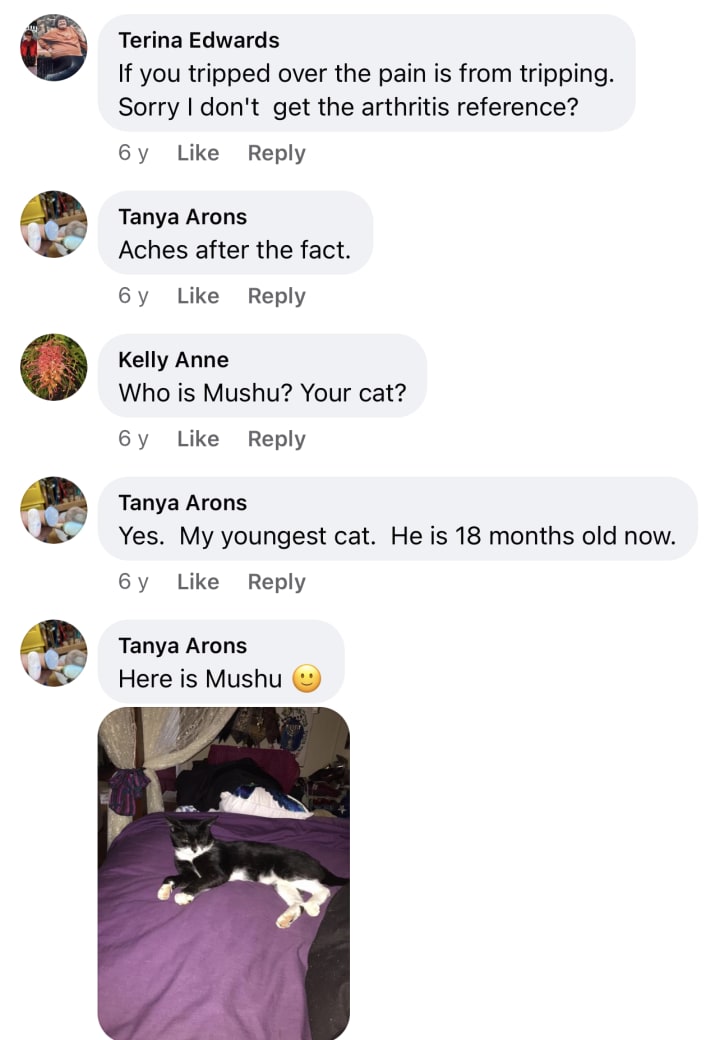Like Terina Edwards' comment about tripping
720x1040 pixels.
tap(198, 153)
